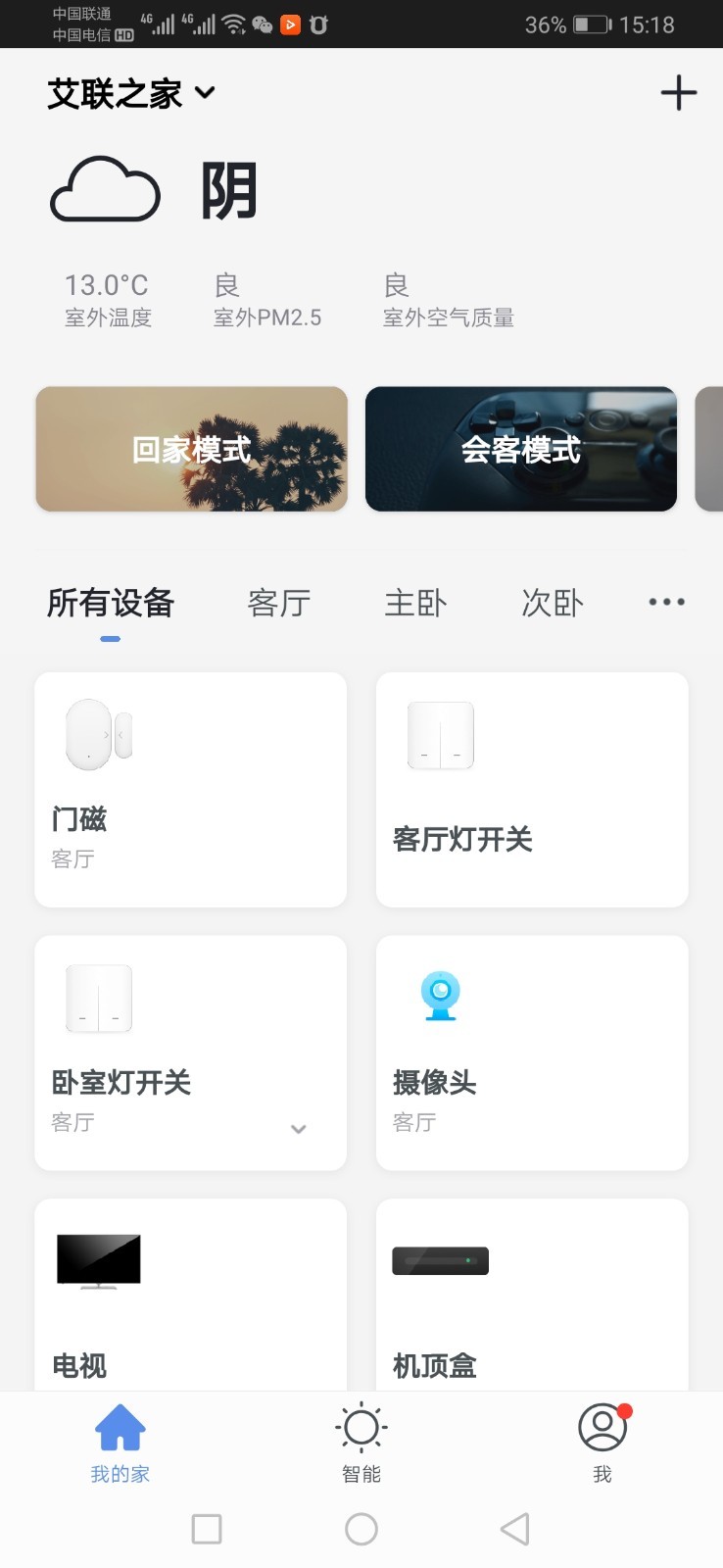This screenshot has width=723, height=1568.
Task: Switch to the 主卧 room tab
Action: pos(415,603)
